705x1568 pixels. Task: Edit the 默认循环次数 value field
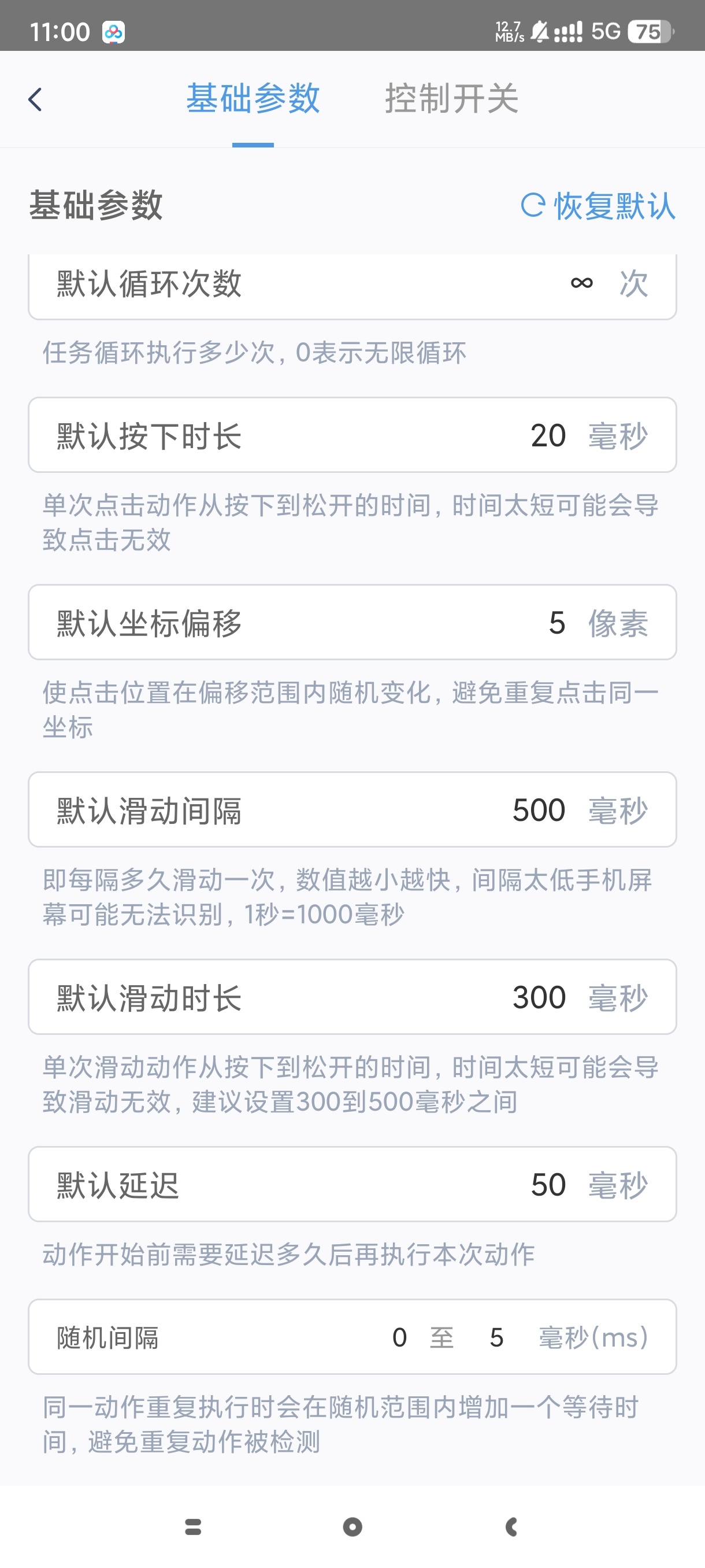pyautogui.click(x=581, y=283)
